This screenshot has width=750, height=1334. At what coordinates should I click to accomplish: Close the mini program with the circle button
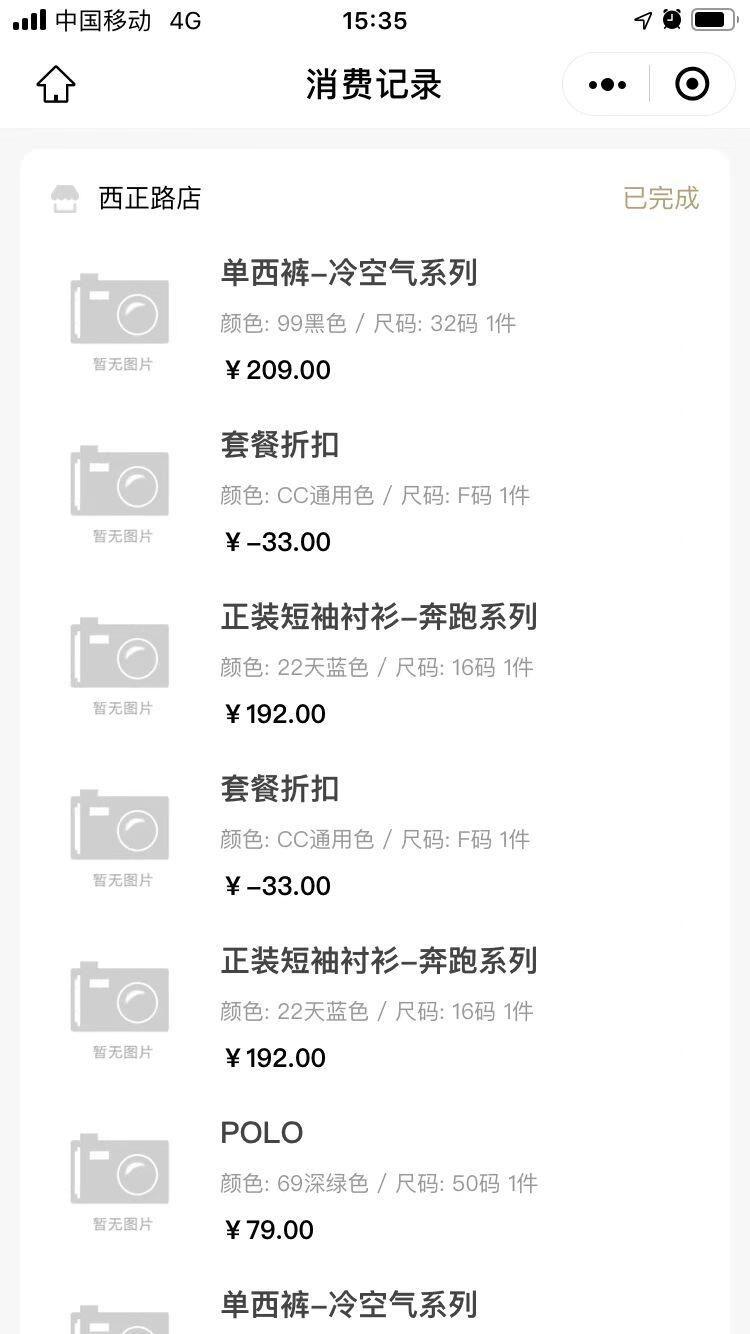[x=692, y=85]
